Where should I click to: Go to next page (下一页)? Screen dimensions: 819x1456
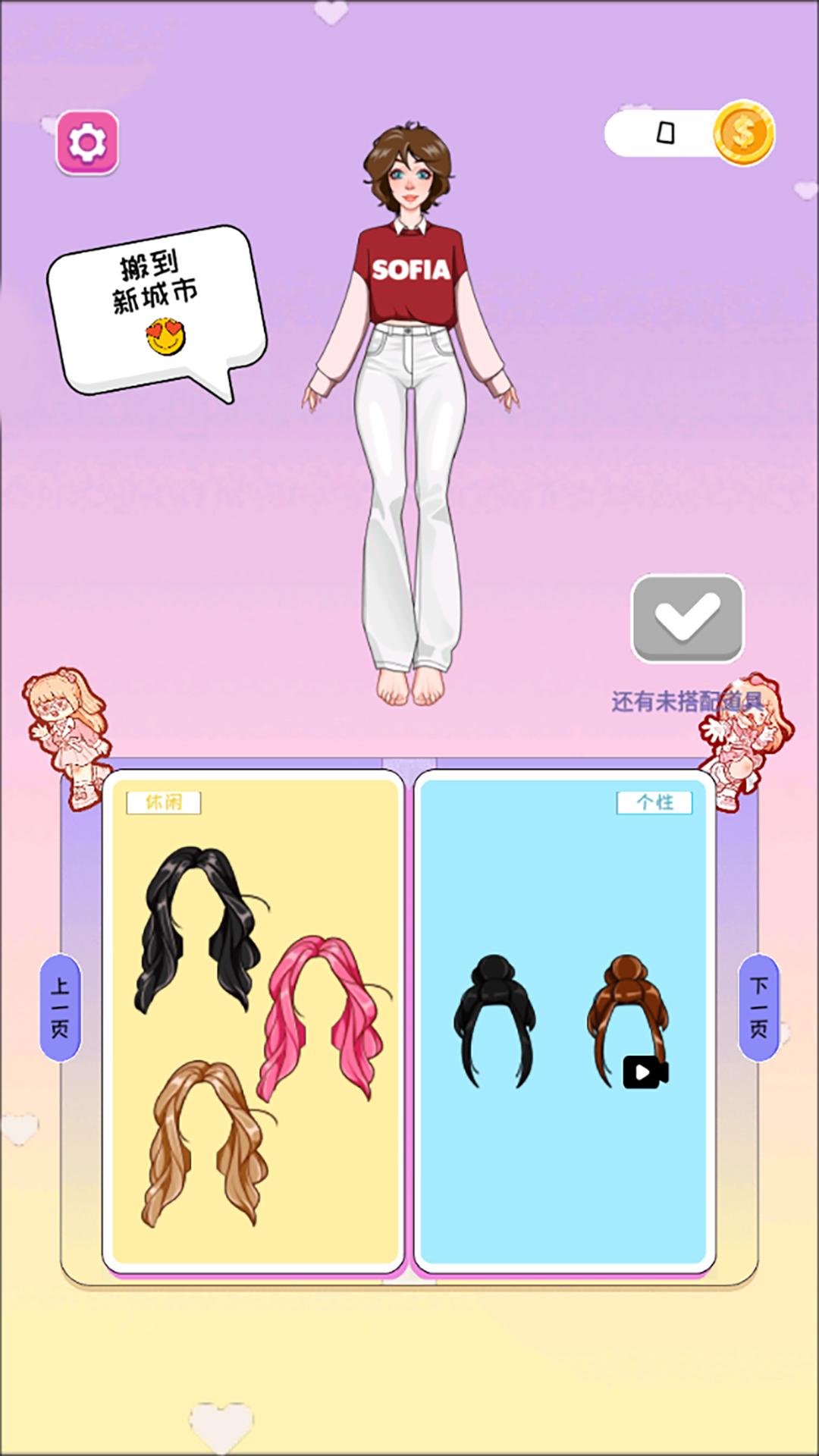click(758, 1007)
